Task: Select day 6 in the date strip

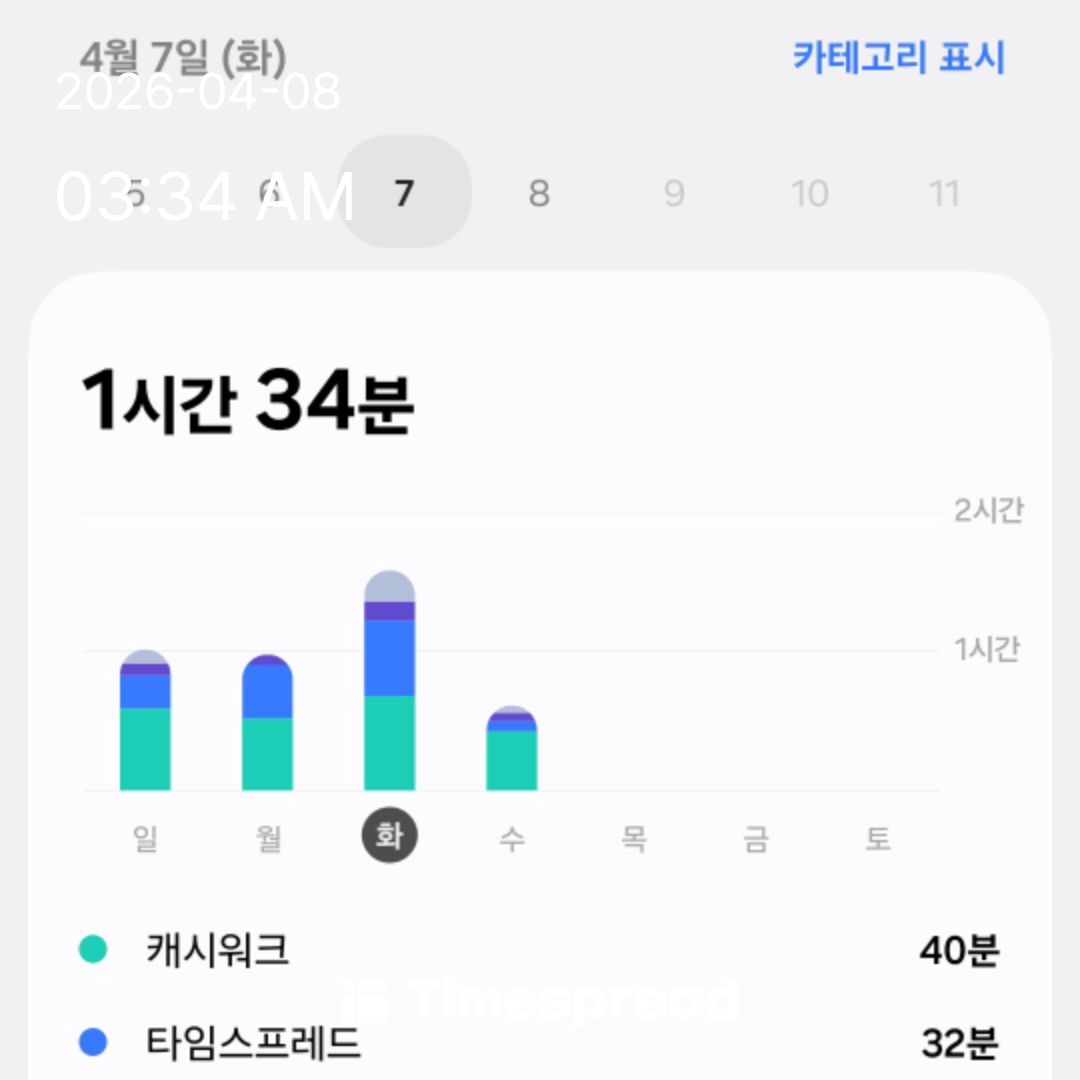Action: [269, 193]
